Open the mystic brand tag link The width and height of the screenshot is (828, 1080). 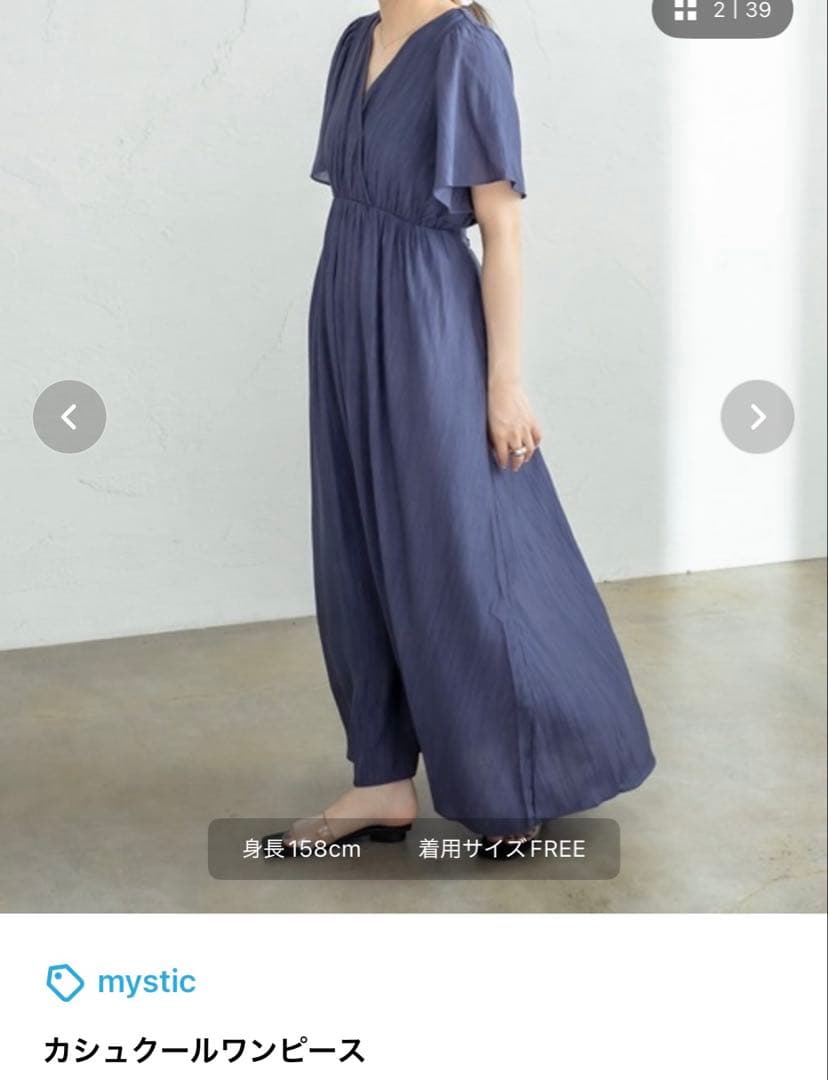tap(121, 982)
